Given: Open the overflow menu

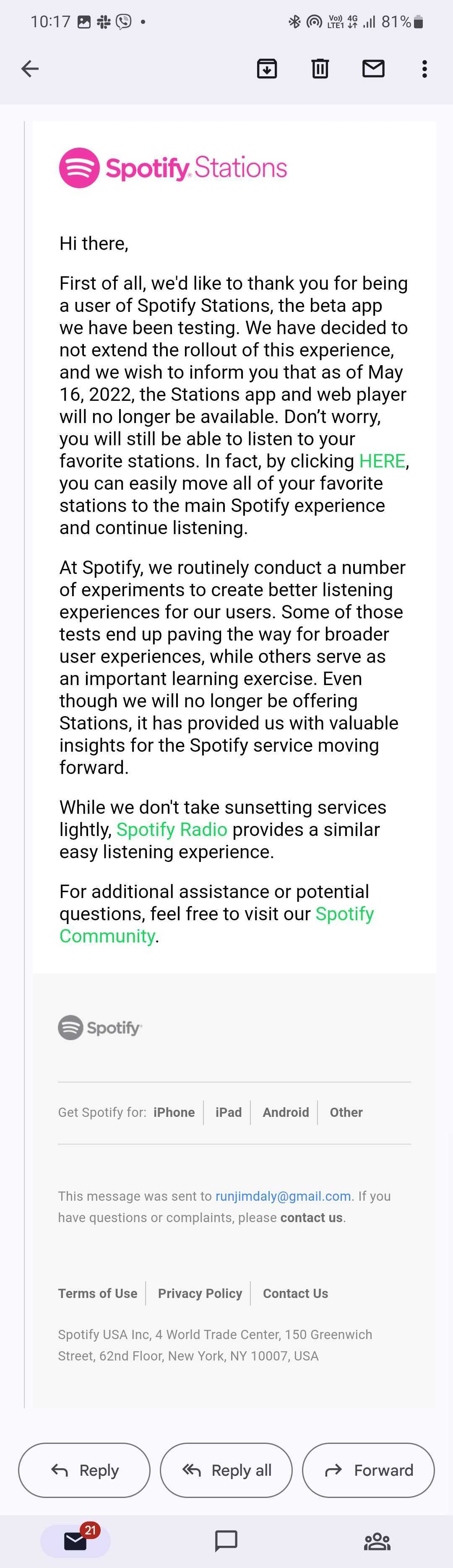Looking at the screenshot, I should [x=424, y=69].
